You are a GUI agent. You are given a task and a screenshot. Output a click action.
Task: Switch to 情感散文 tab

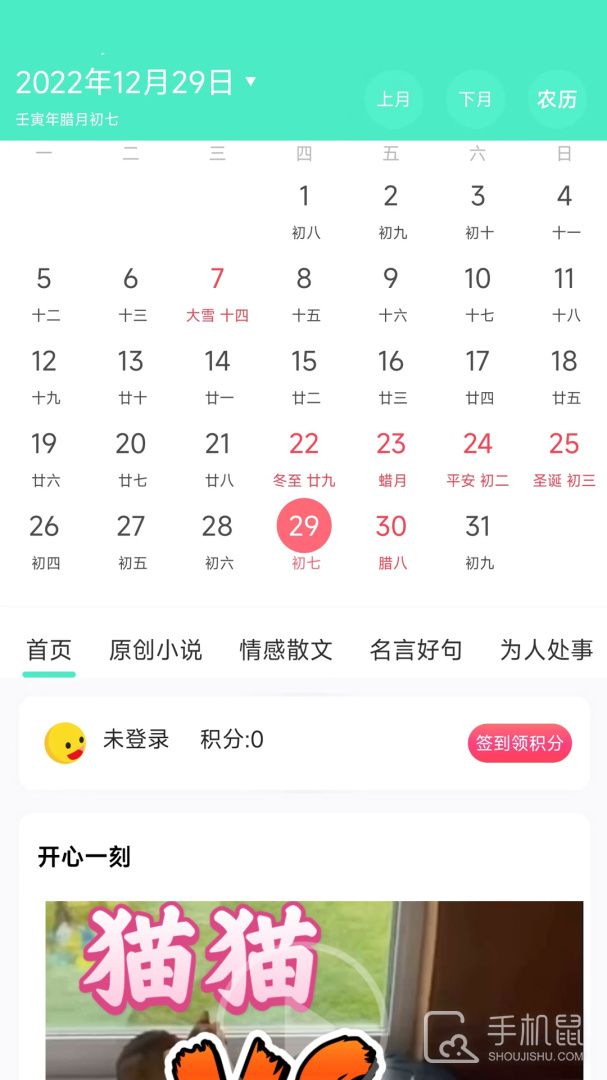point(285,650)
